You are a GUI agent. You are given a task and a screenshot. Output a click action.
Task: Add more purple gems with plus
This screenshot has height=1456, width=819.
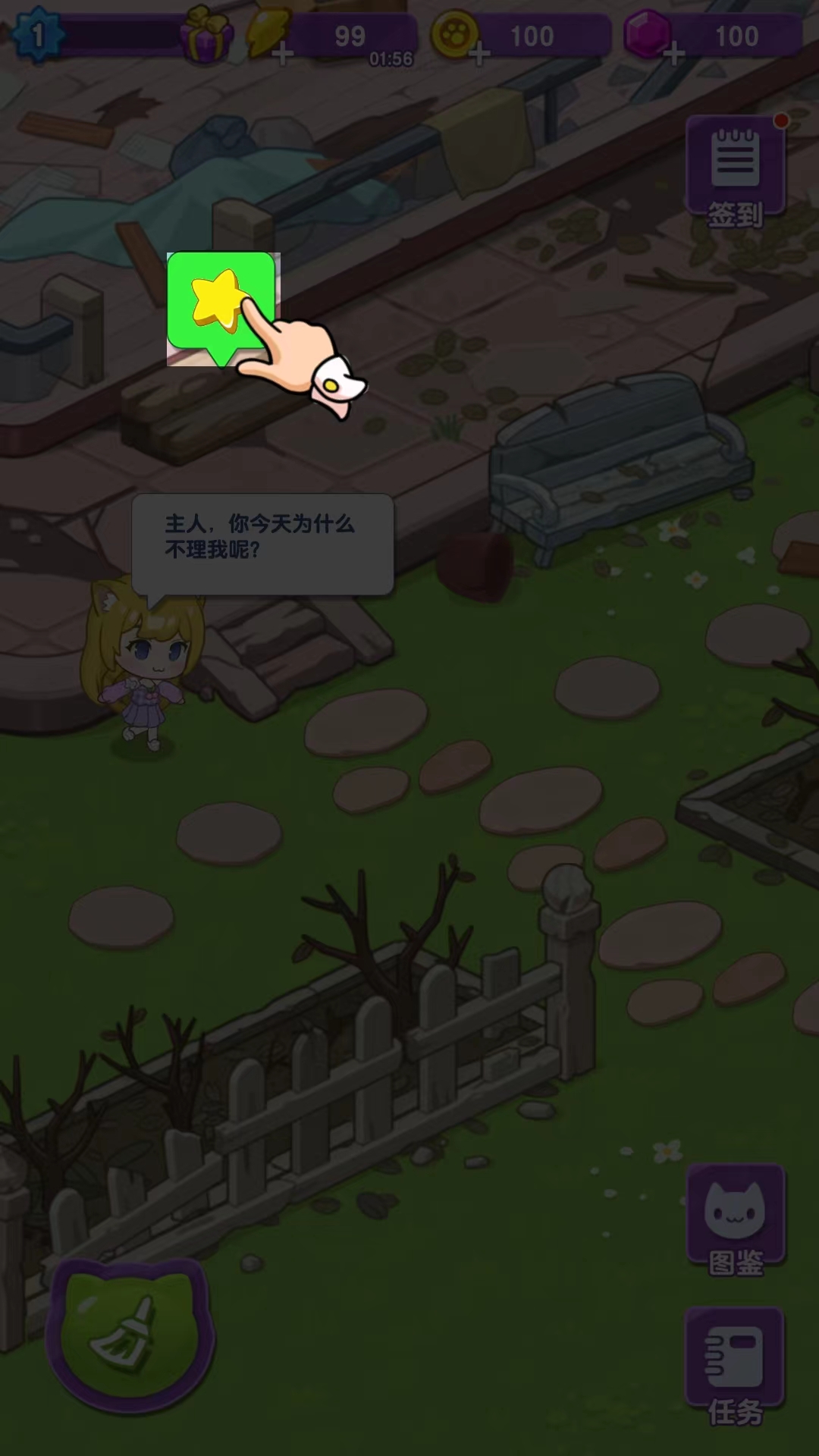point(673,55)
